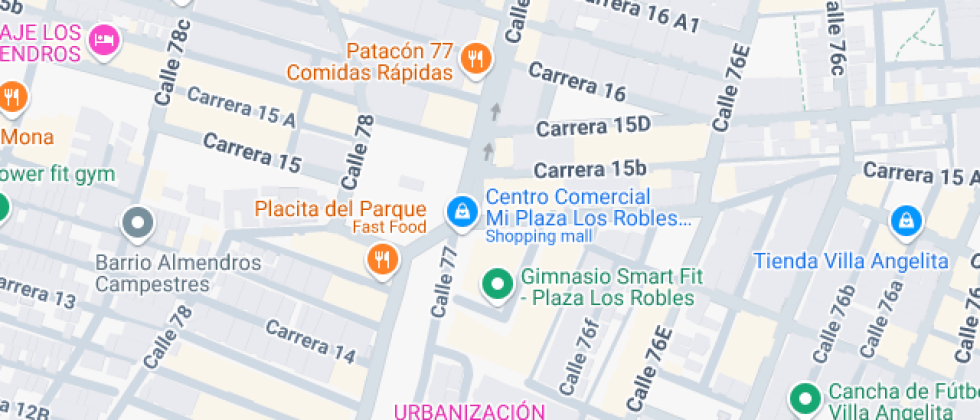
Task: Tap the Centro Comercial Mi Plaza Los Robles pin
Action: [x=461, y=211]
